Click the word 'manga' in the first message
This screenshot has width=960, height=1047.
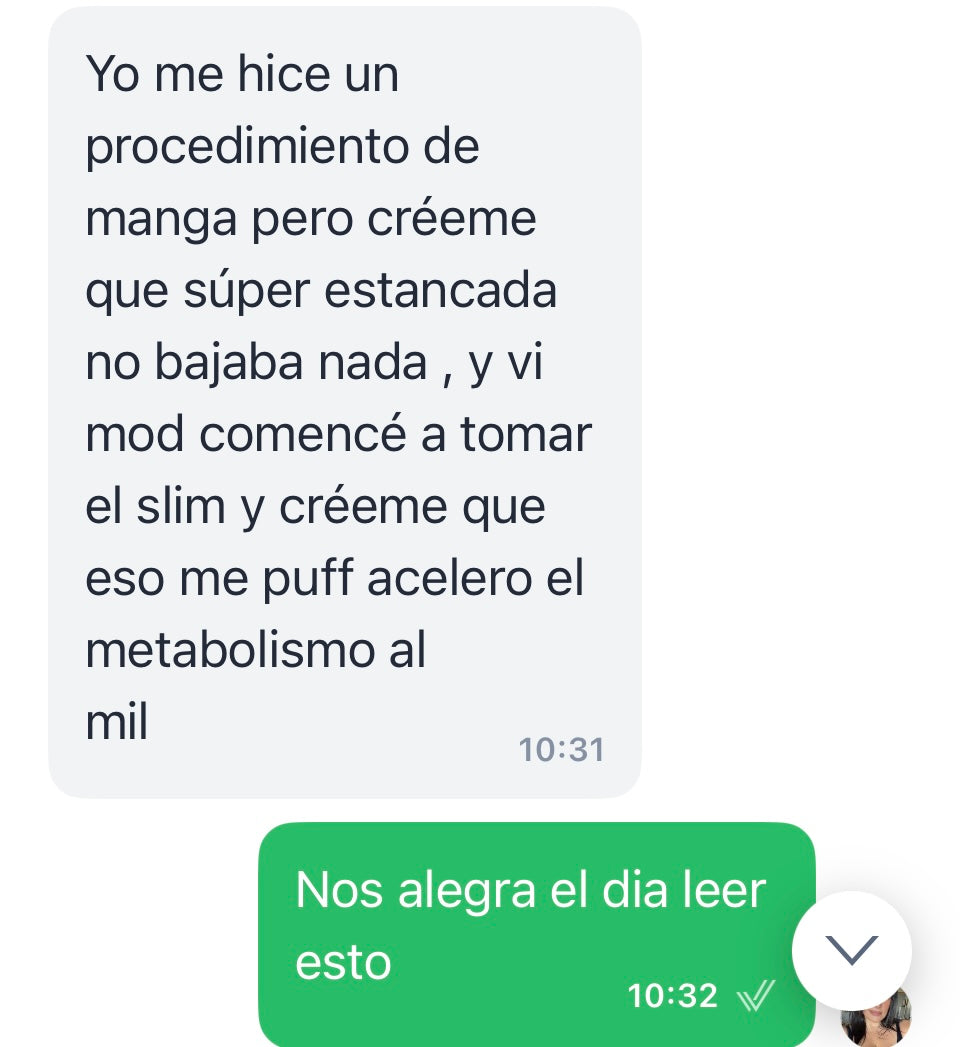pyautogui.click(x=159, y=218)
